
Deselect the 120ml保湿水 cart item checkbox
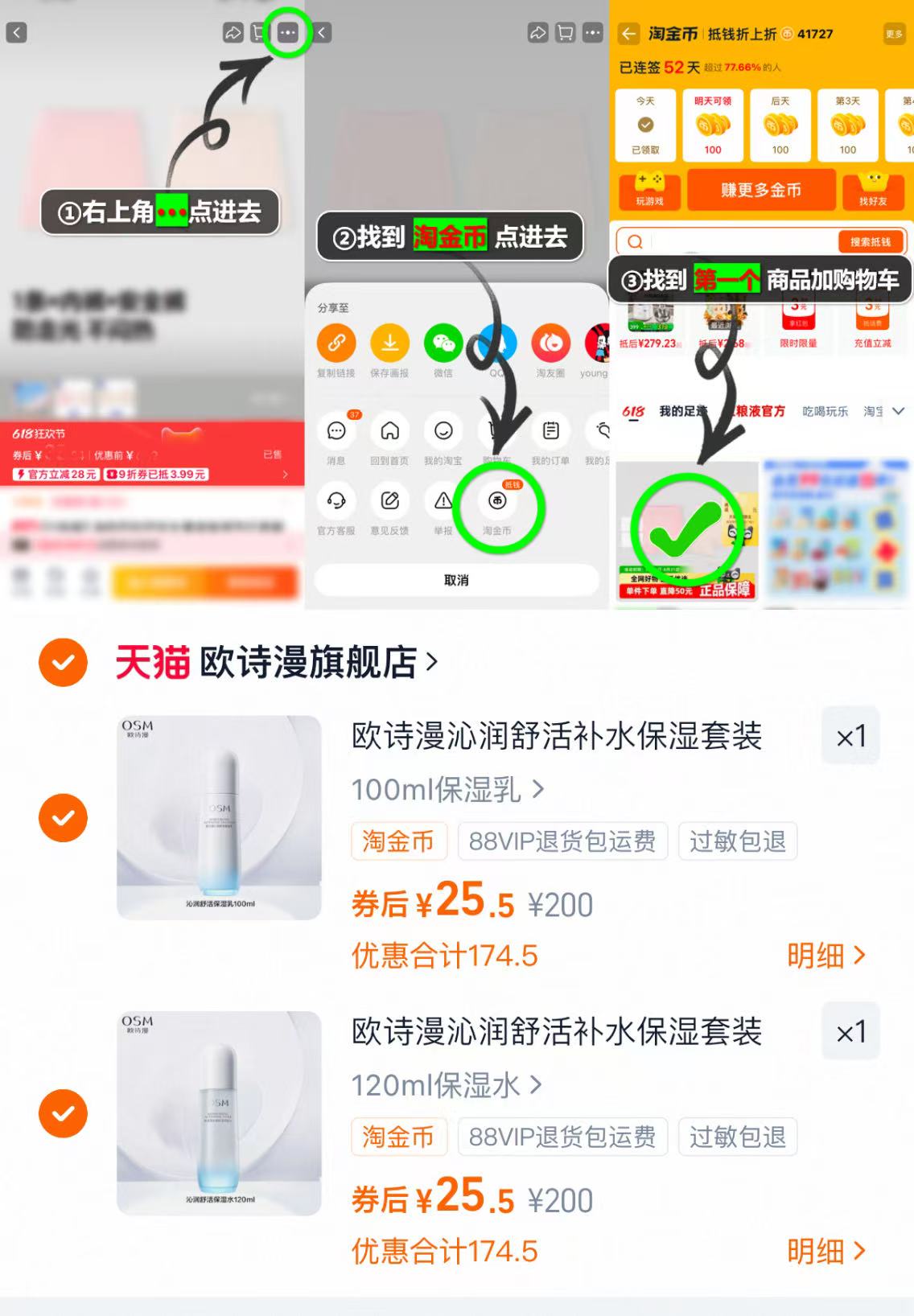pyautogui.click(x=63, y=1114)
